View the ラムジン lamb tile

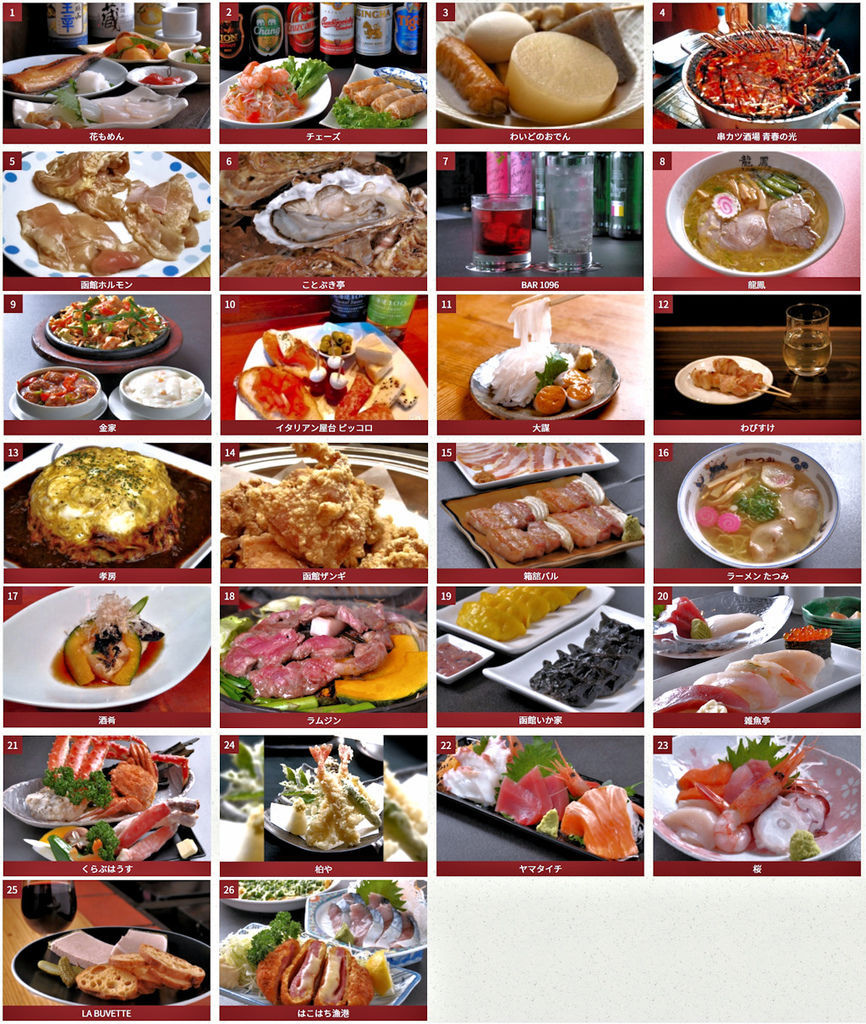click(323, 650)
